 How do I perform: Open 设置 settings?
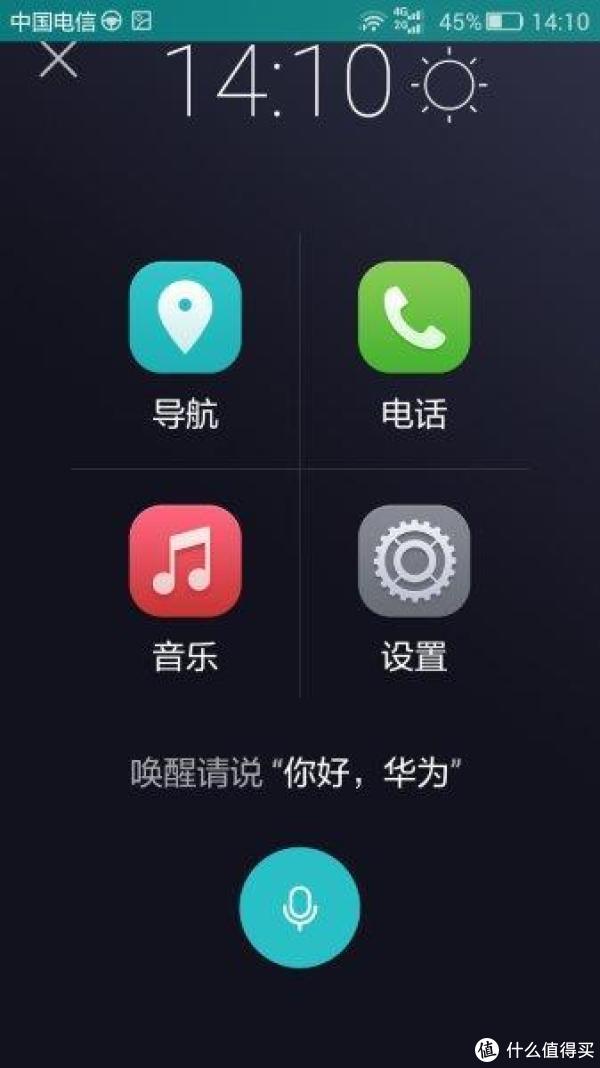tap(414, 561)
